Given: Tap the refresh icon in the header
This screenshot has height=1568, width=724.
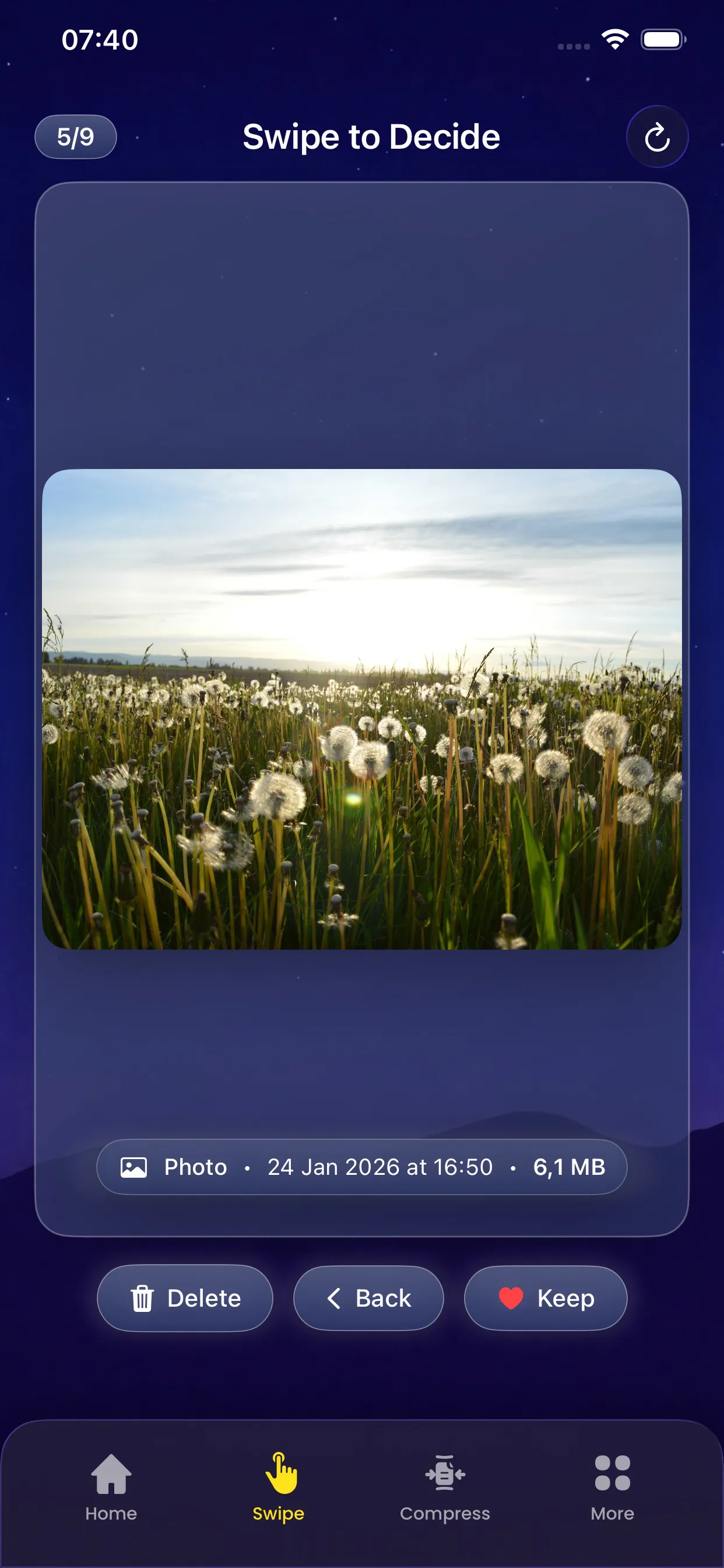Looking at the screenshot, I should click(657, 137).
